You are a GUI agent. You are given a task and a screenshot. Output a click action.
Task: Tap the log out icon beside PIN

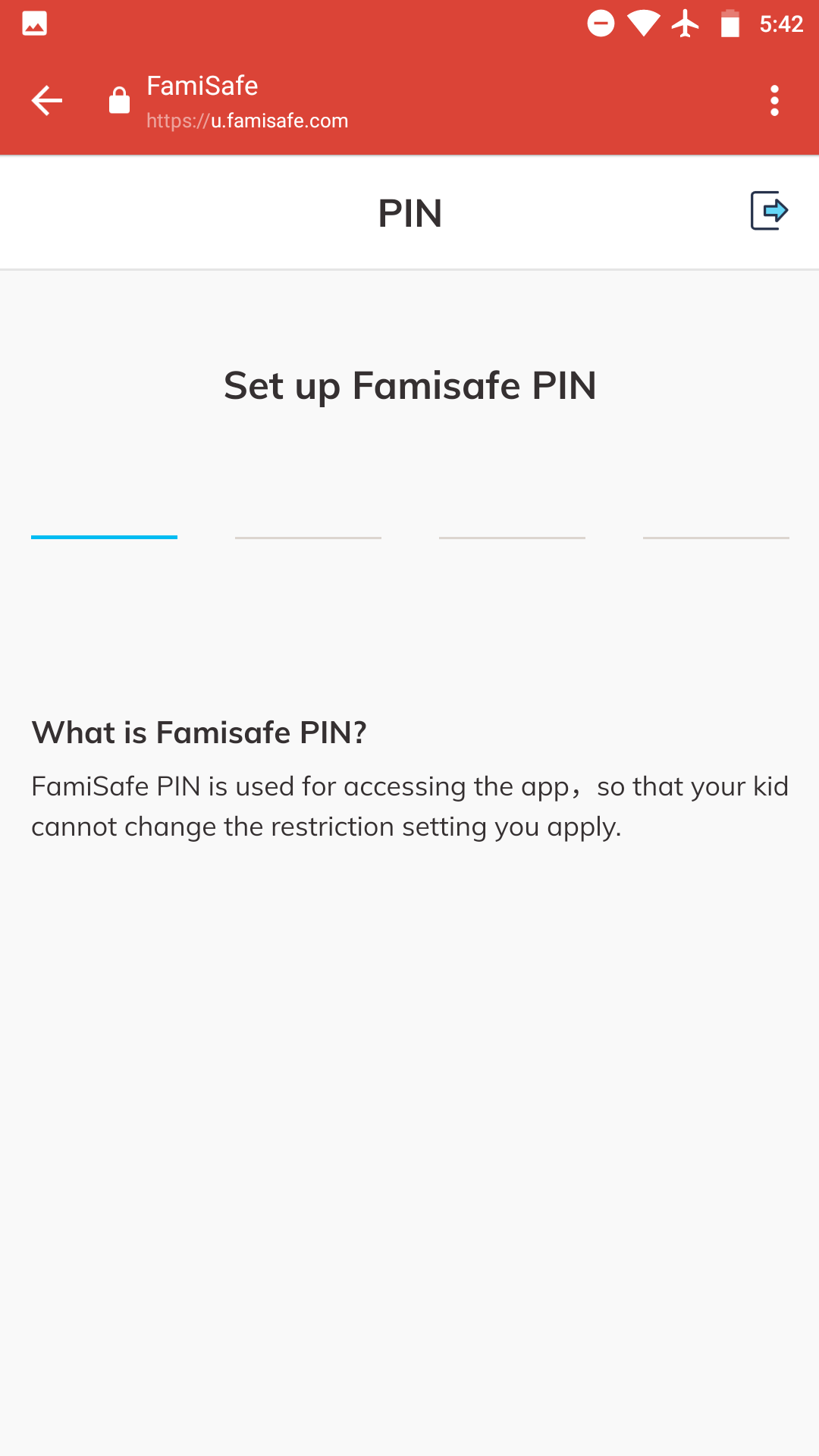click(769, 211)
